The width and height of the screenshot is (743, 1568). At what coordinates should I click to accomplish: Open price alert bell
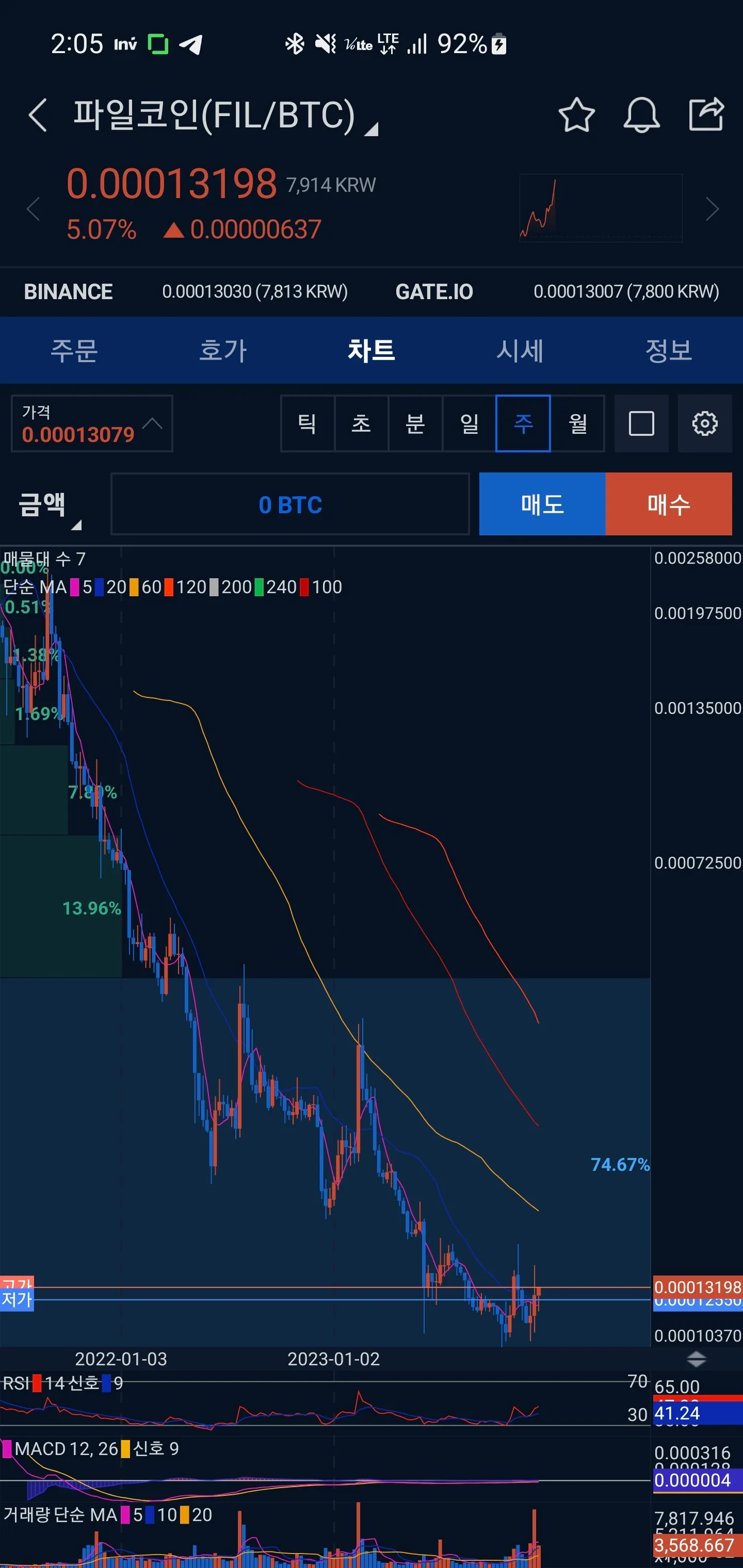pos(641,115)
